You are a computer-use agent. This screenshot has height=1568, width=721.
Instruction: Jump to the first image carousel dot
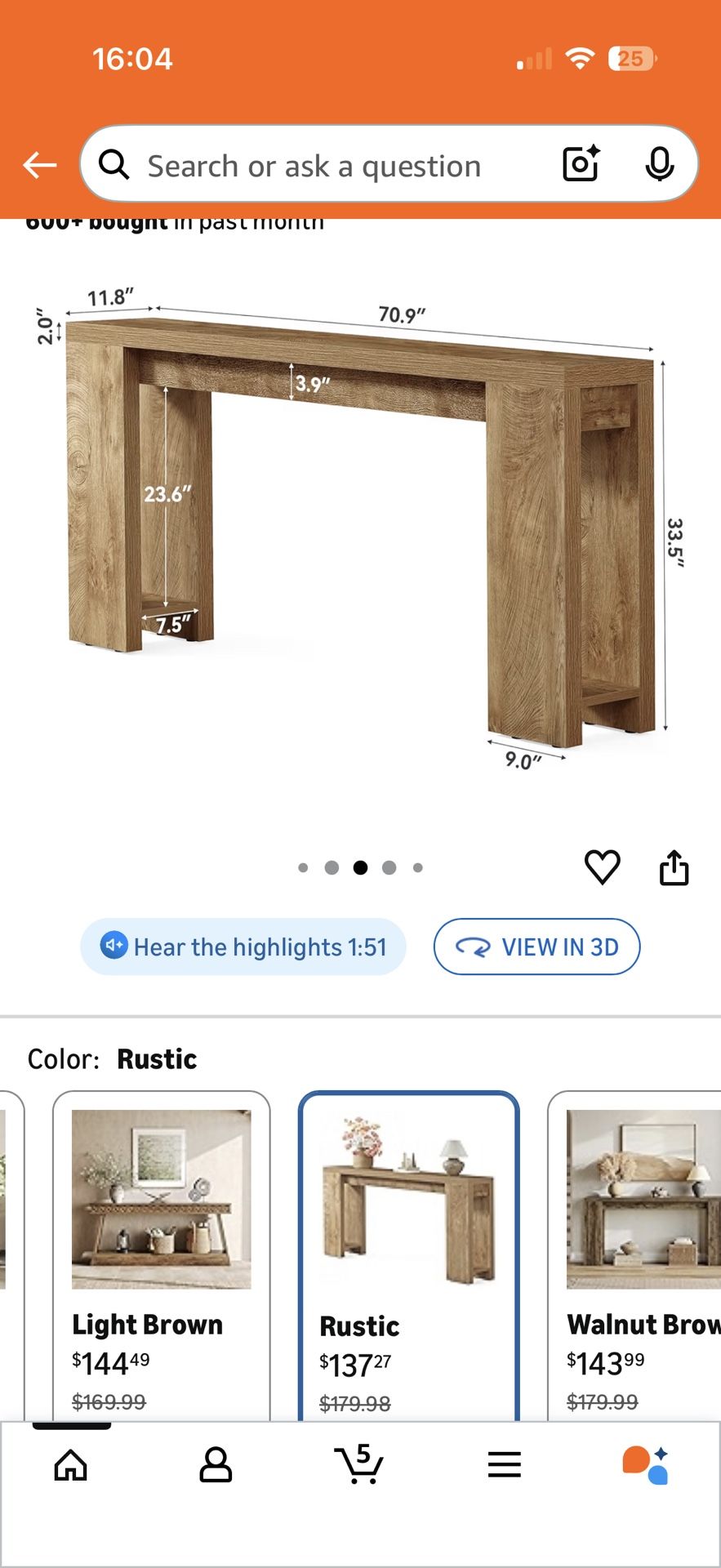[x=304, y=867]
